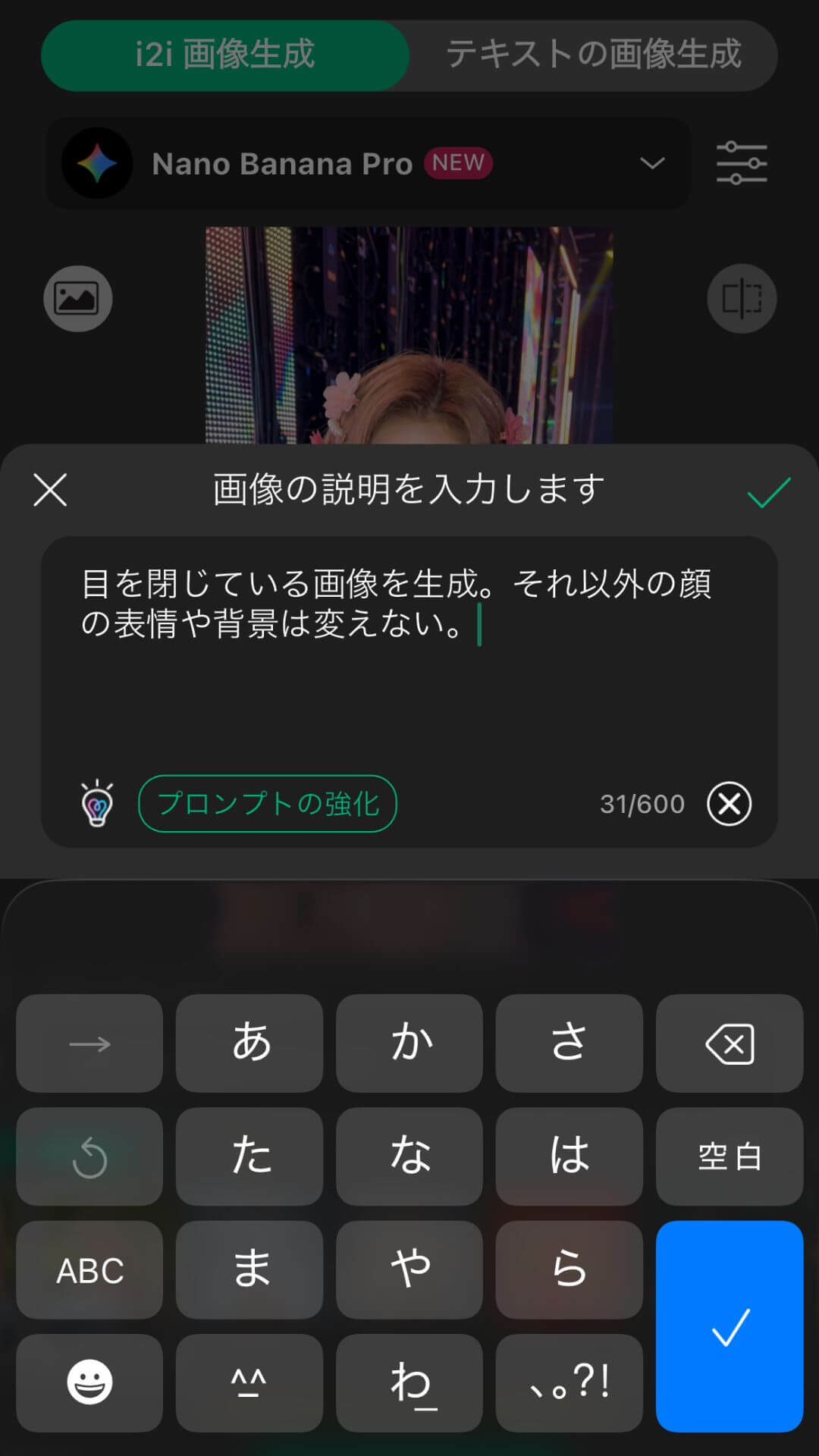Tap the kaomoji ^^ key
This screenshot has width=819, height=1456.
(x=249, y=1384)
